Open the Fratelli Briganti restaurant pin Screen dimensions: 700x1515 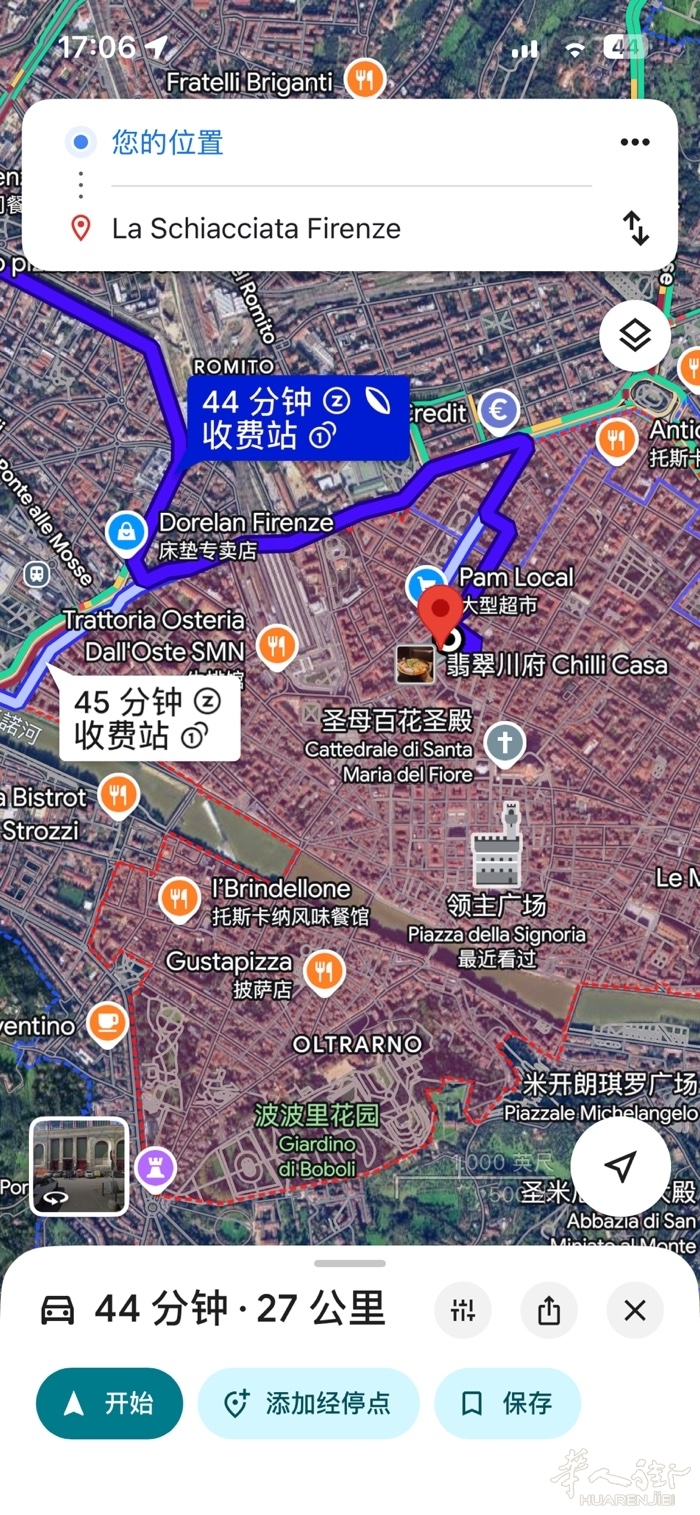tap(365, 80)
